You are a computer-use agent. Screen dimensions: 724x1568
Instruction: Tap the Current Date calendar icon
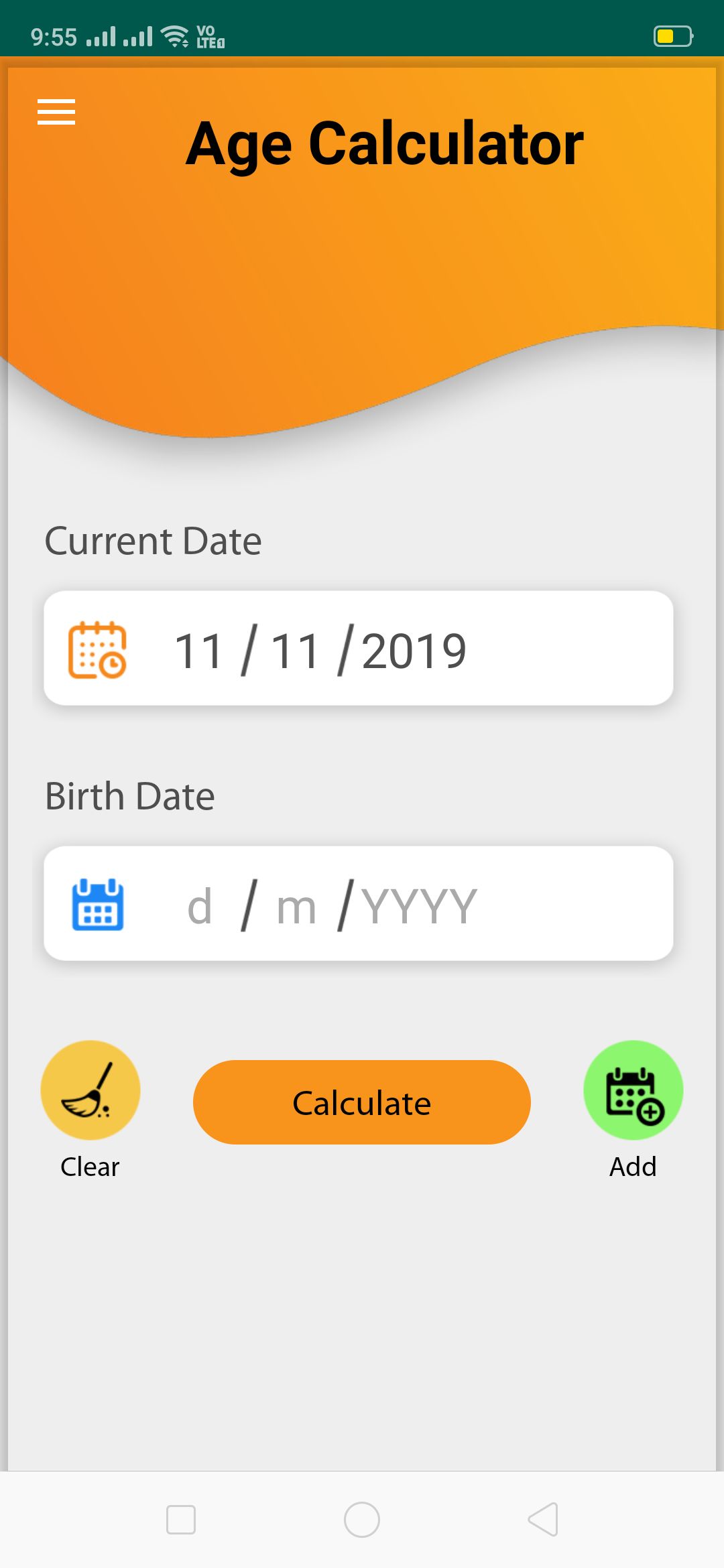[x=97, y=649]
